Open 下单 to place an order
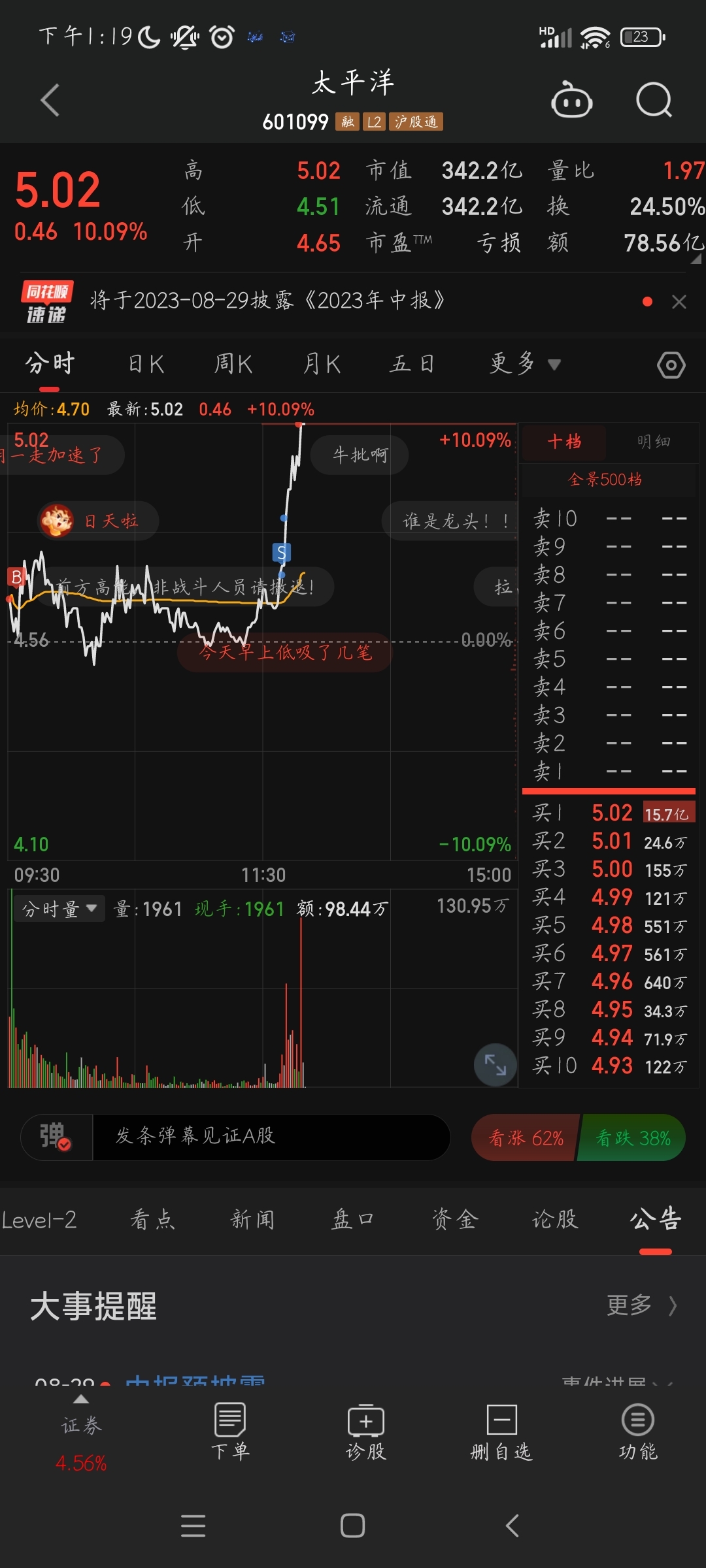 tap(230, 1432)
